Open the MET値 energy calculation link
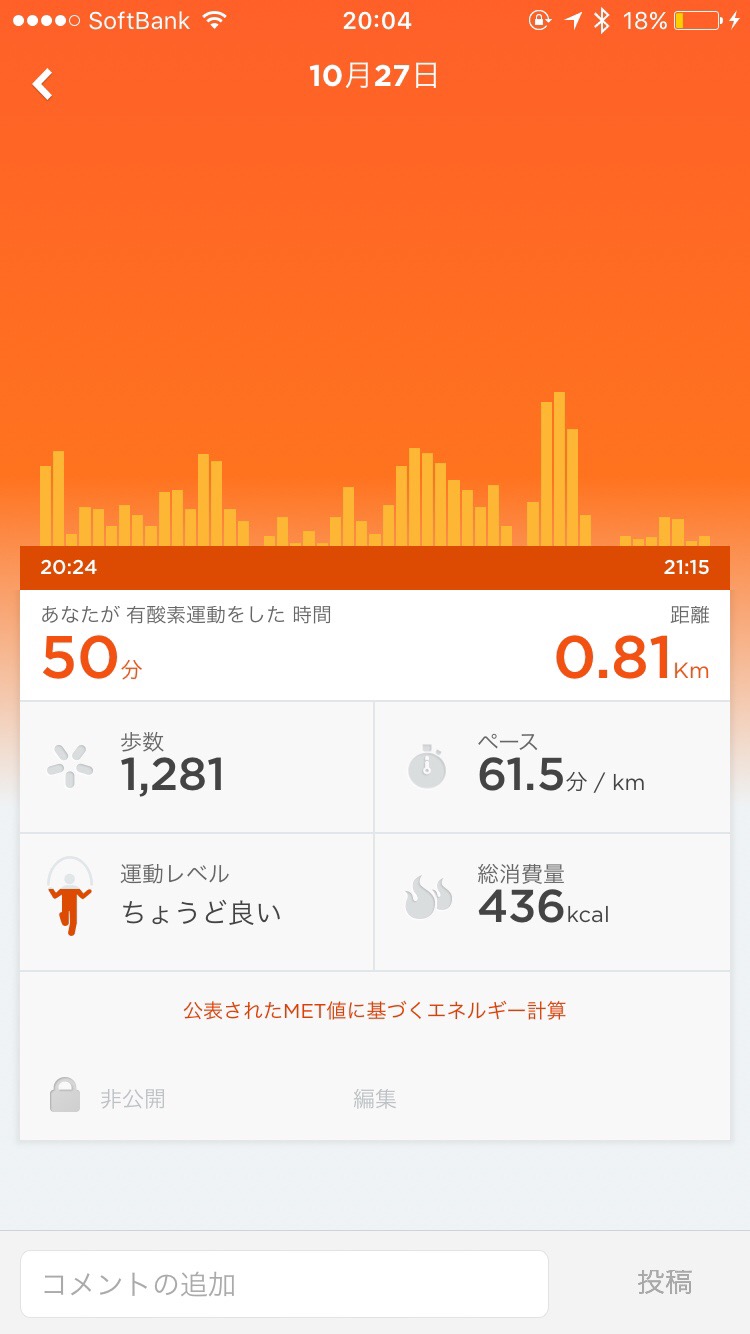 tap(374, 1010)
